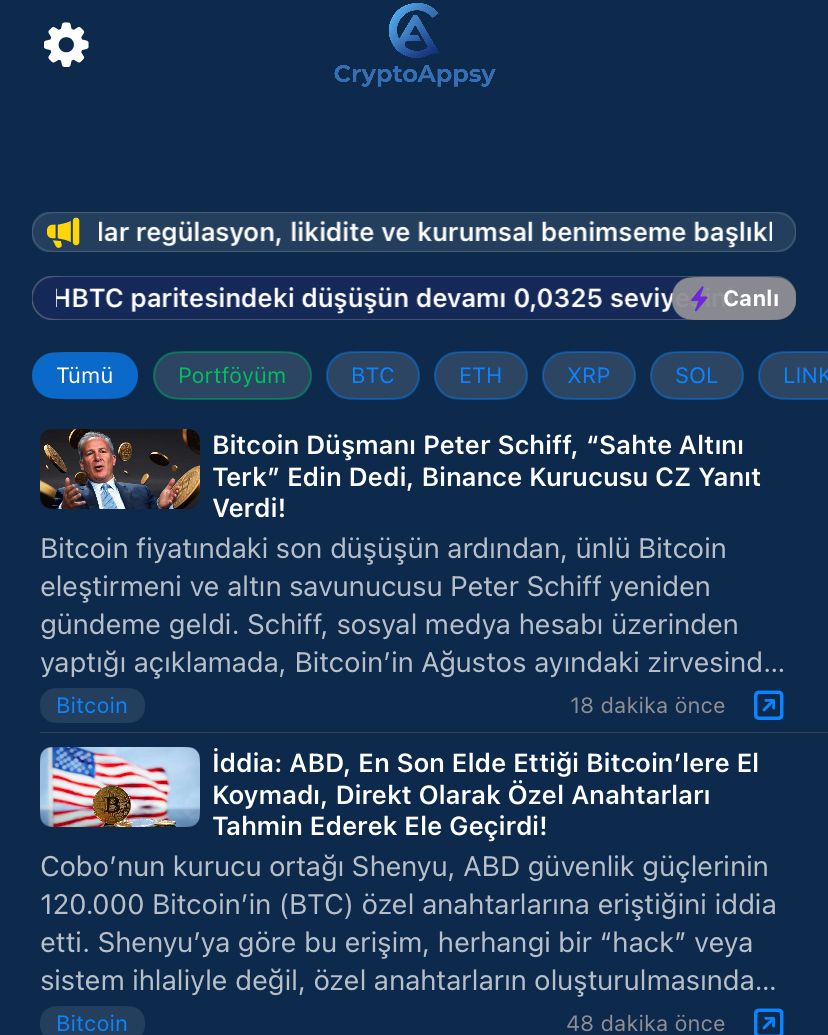Filter news by BTC
828x1035 pixels.
point(372,376)
